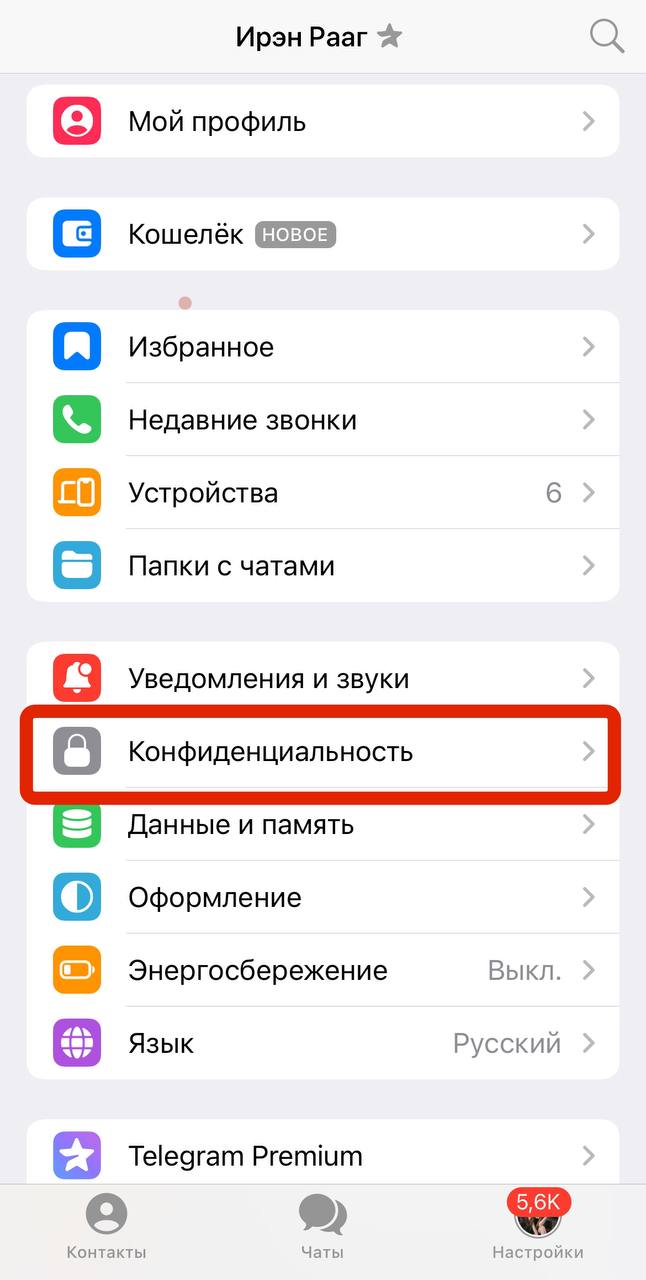View Недавние звонки

tap(322, 420)
